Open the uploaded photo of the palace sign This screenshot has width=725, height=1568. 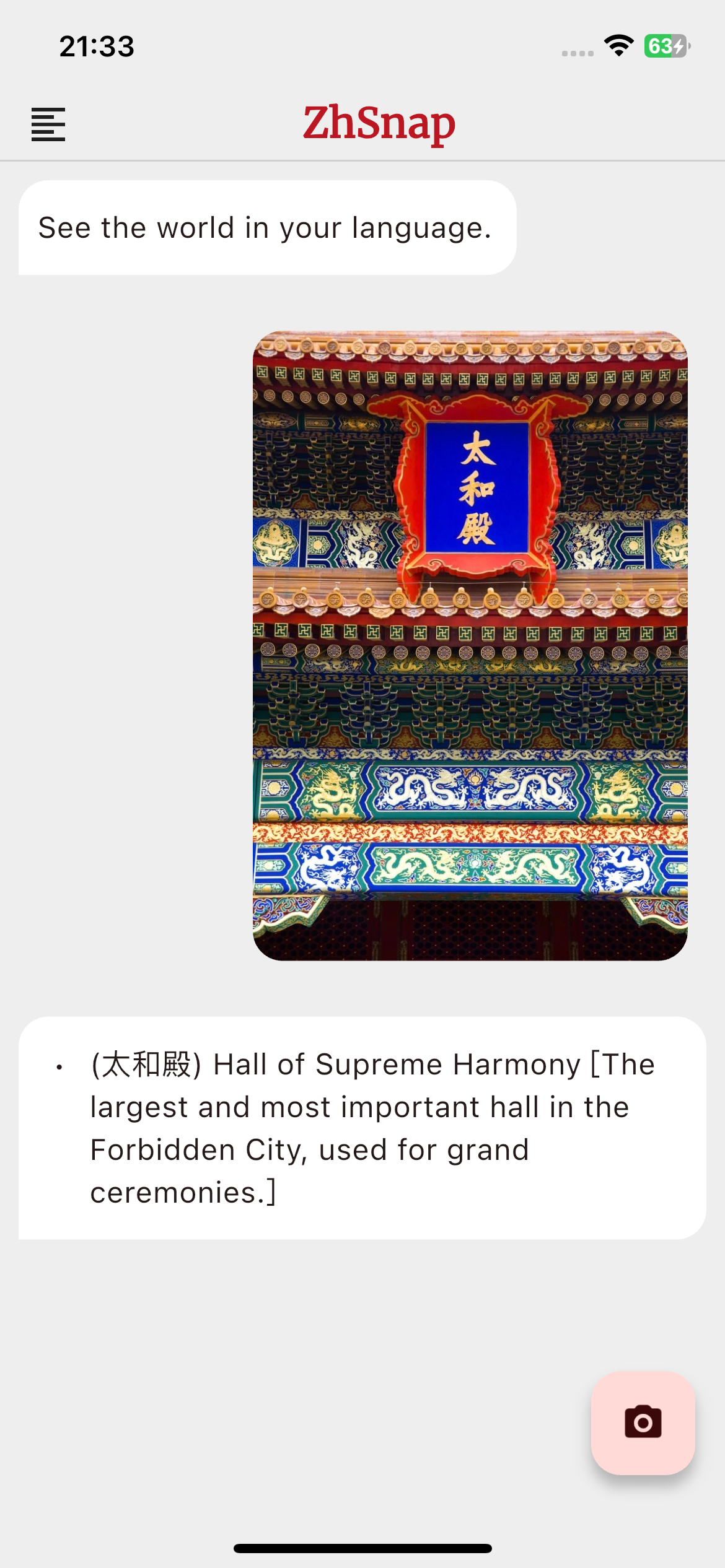pos(470,645)
